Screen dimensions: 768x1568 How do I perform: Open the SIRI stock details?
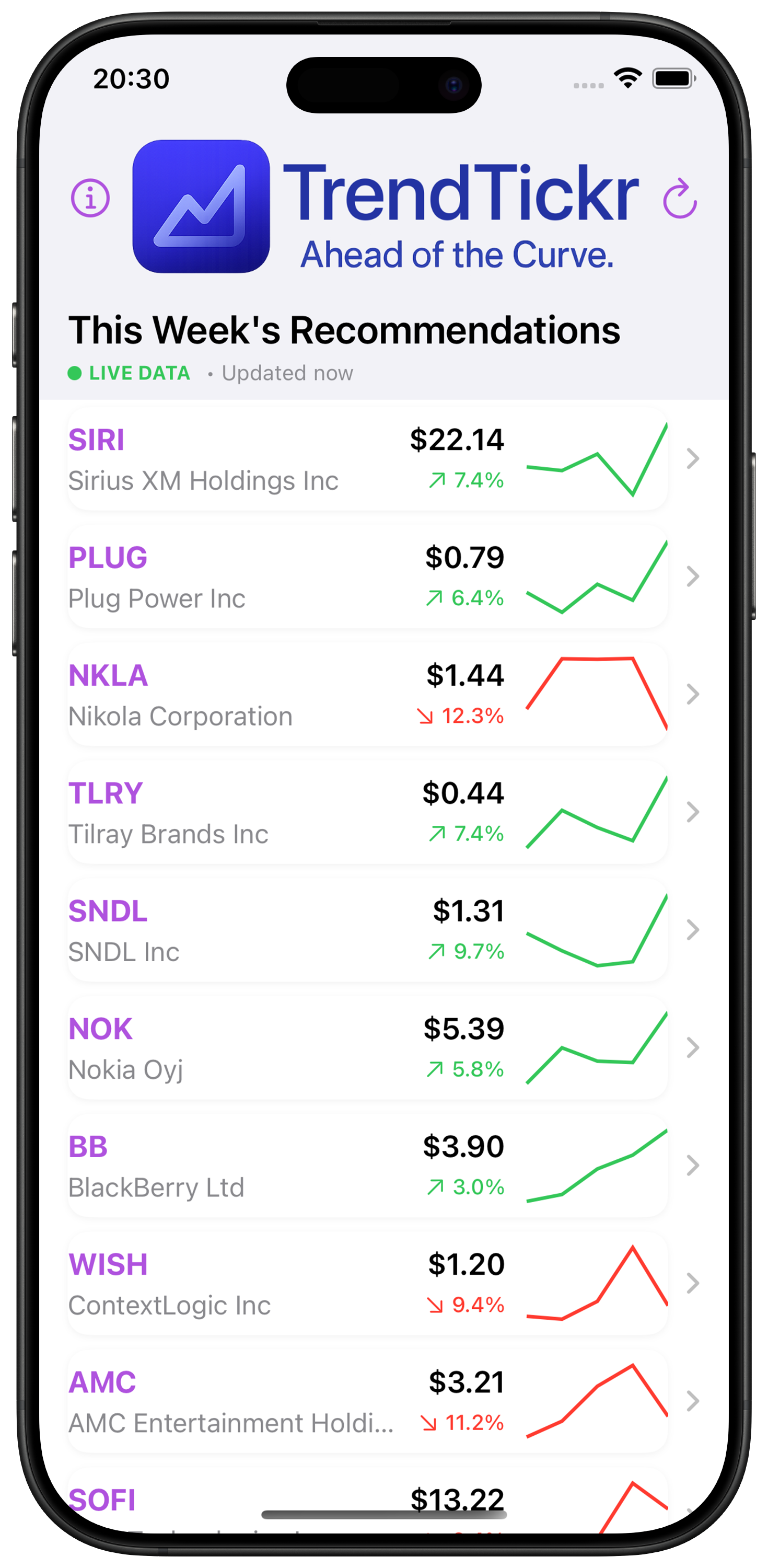[x=368, y=459]
